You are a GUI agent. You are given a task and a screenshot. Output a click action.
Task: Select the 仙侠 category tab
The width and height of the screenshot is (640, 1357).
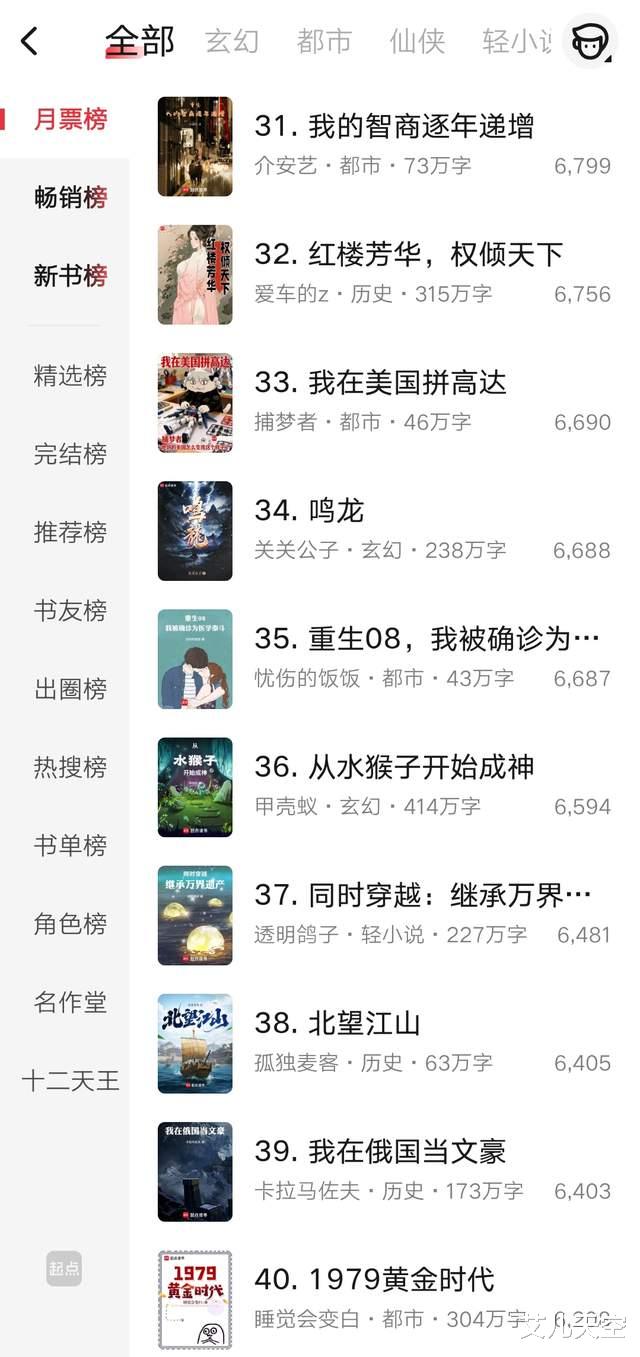coord(417,42)
